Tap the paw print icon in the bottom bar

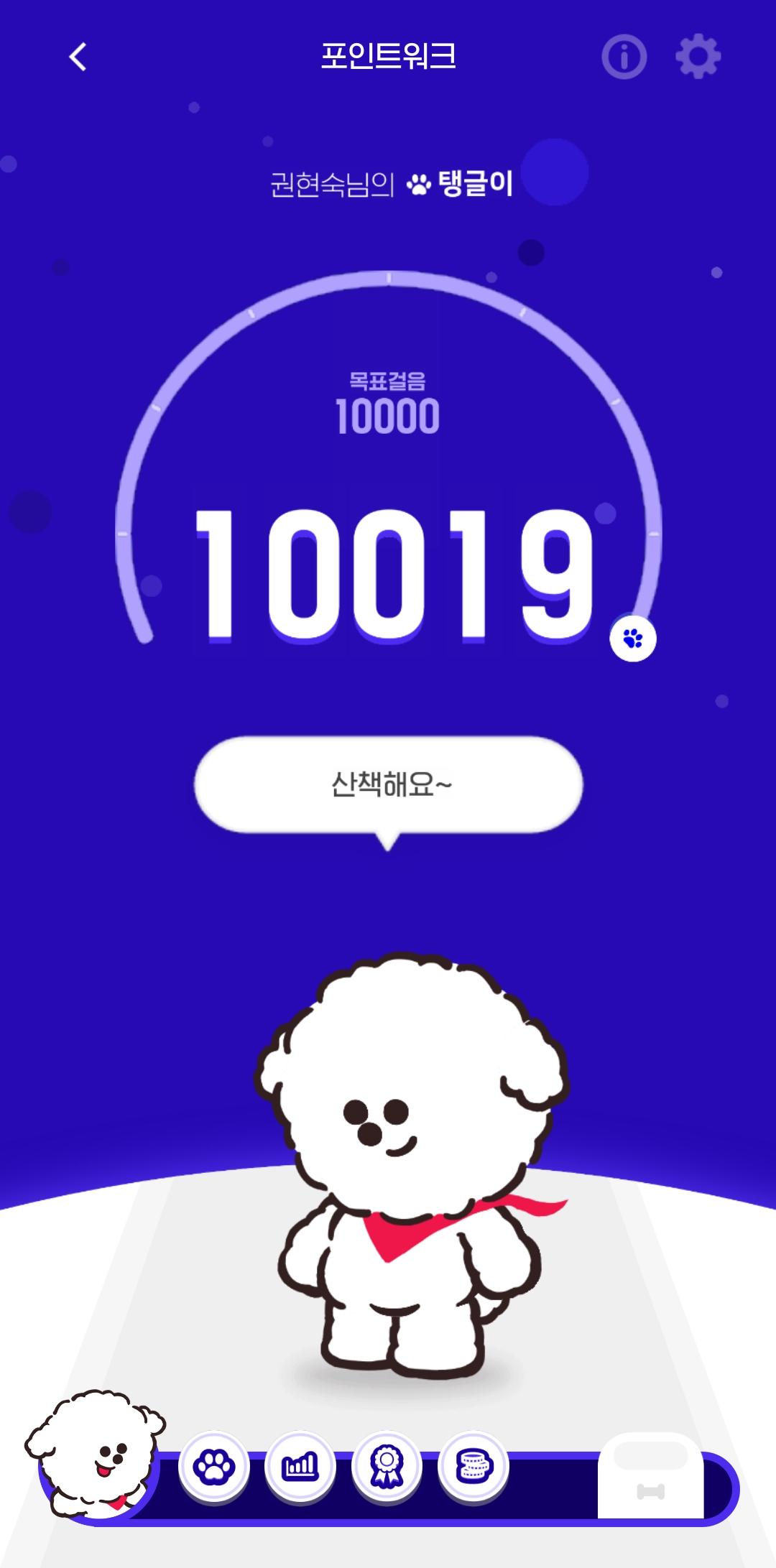point(213,1466)
